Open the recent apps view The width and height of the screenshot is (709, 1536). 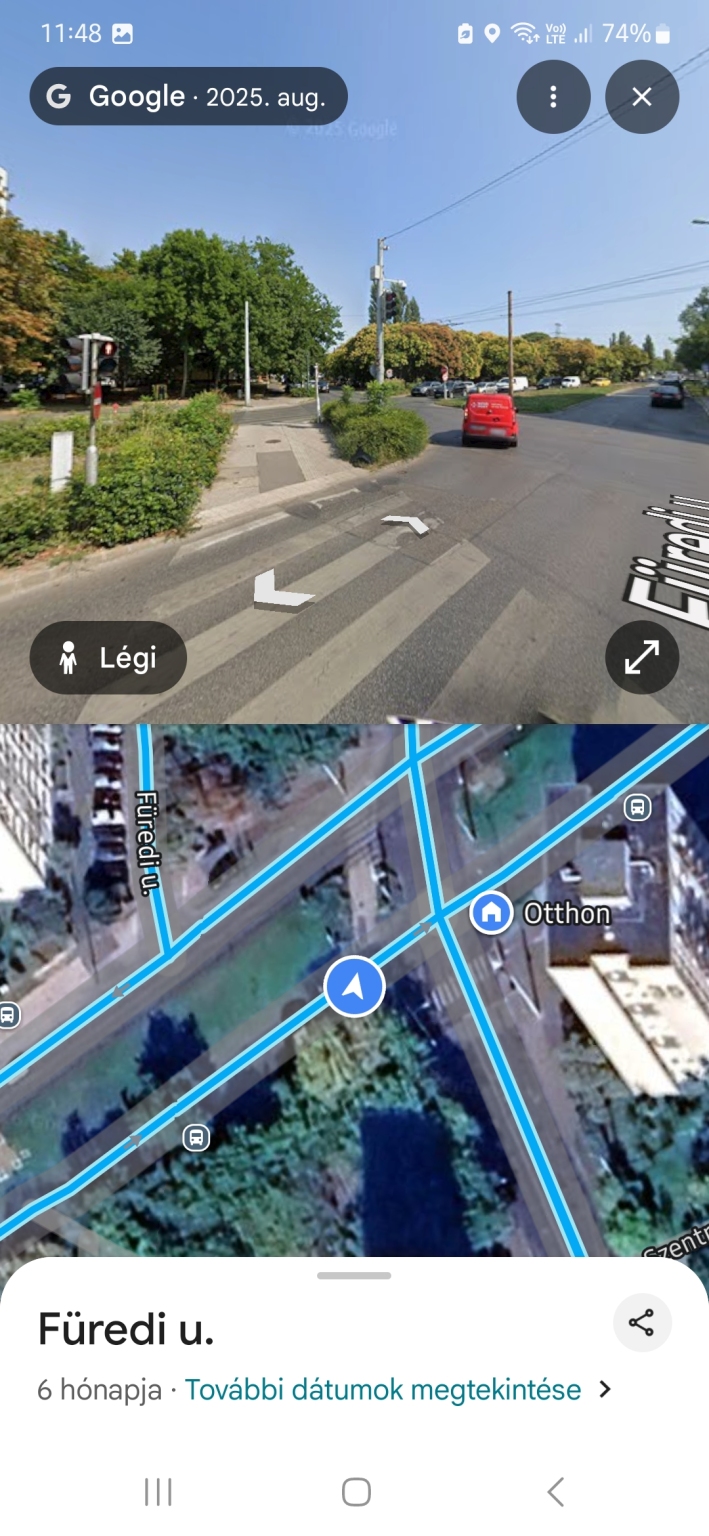pos(158,1492)
